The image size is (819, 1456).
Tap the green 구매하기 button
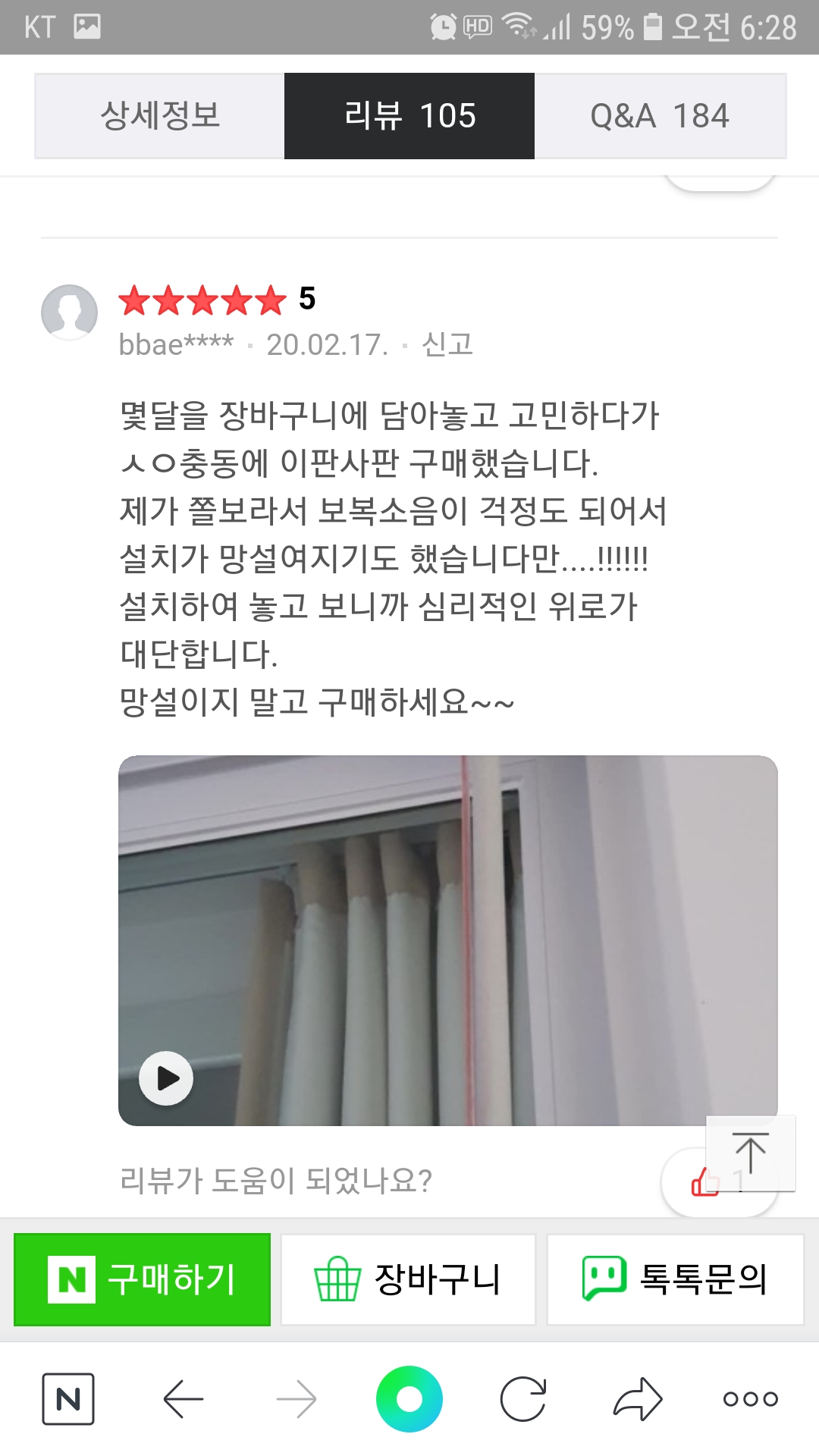[x=143, y=1279]
